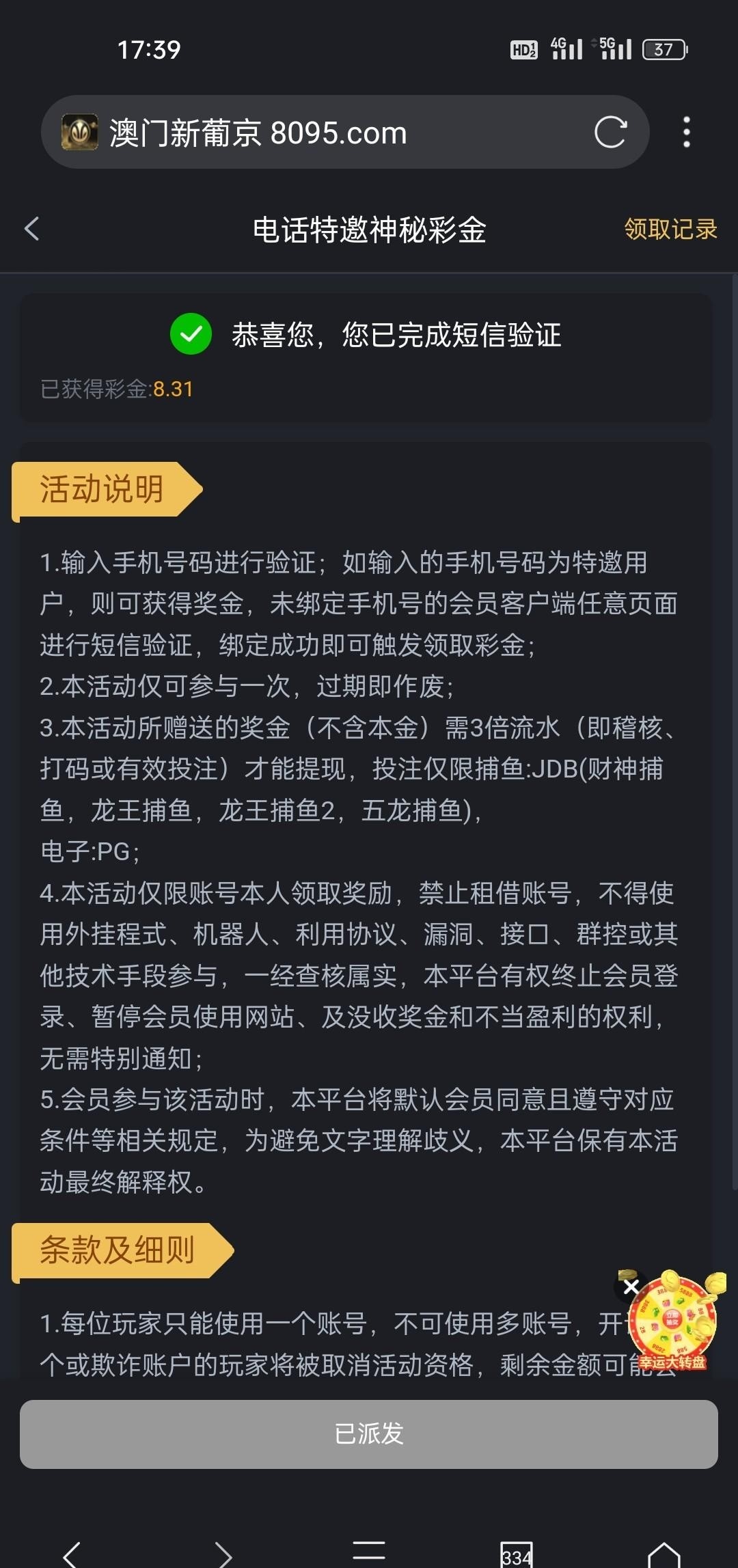Open 领取记录 claim history
This screenshot has height=1568, width=738.
click(670, 229)
